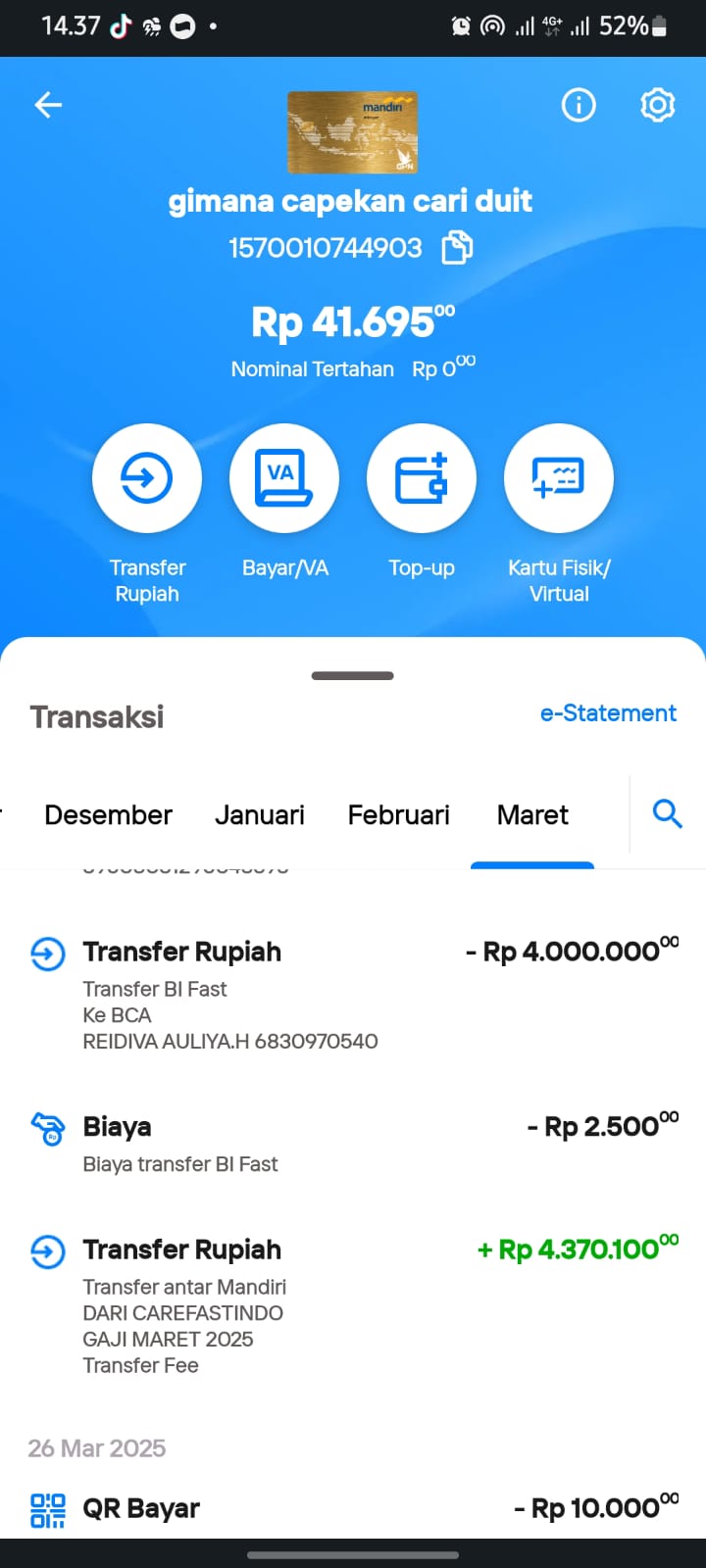
Task: Select the Top-up action
Action: tap(422, 478)
